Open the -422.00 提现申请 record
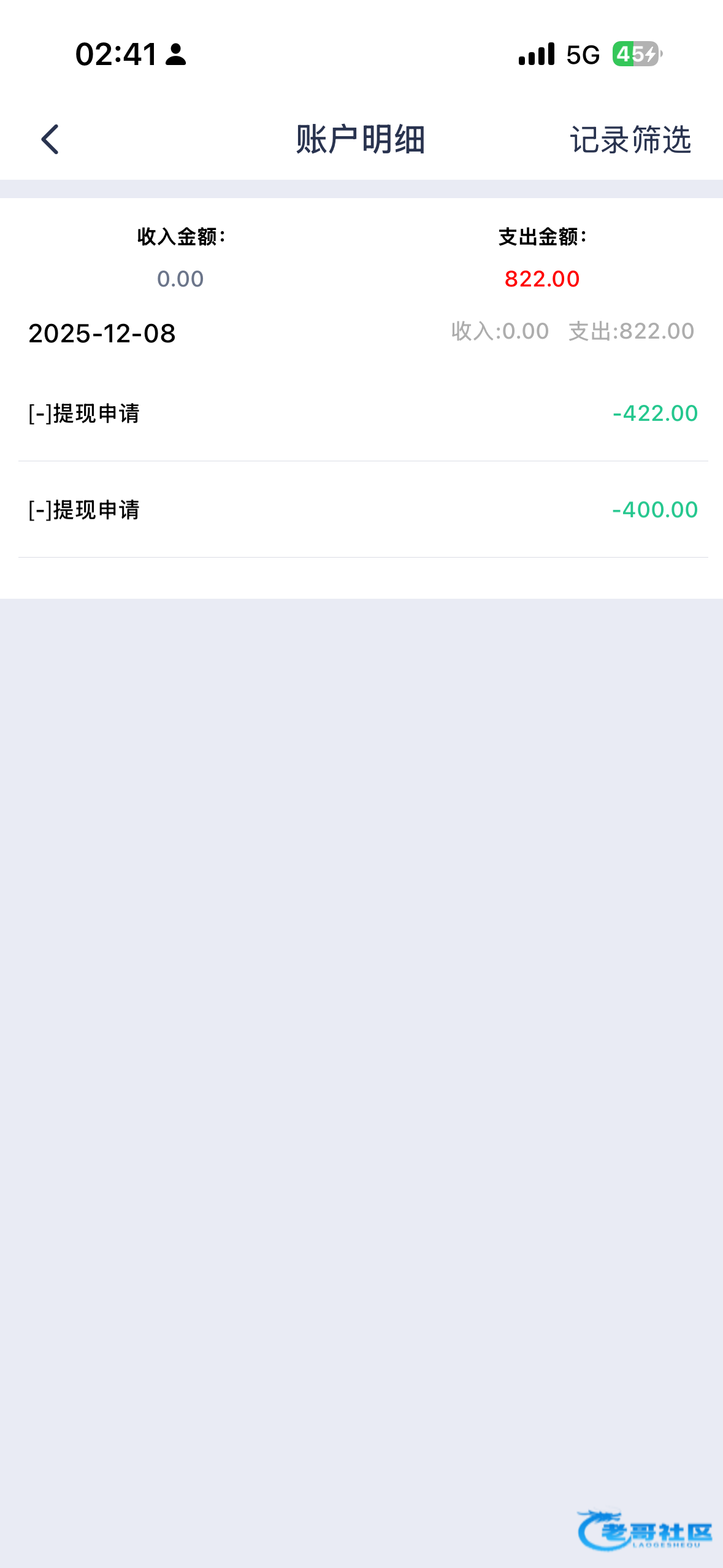This screenshot has height=1568, width=723. (x=362, y=413)
